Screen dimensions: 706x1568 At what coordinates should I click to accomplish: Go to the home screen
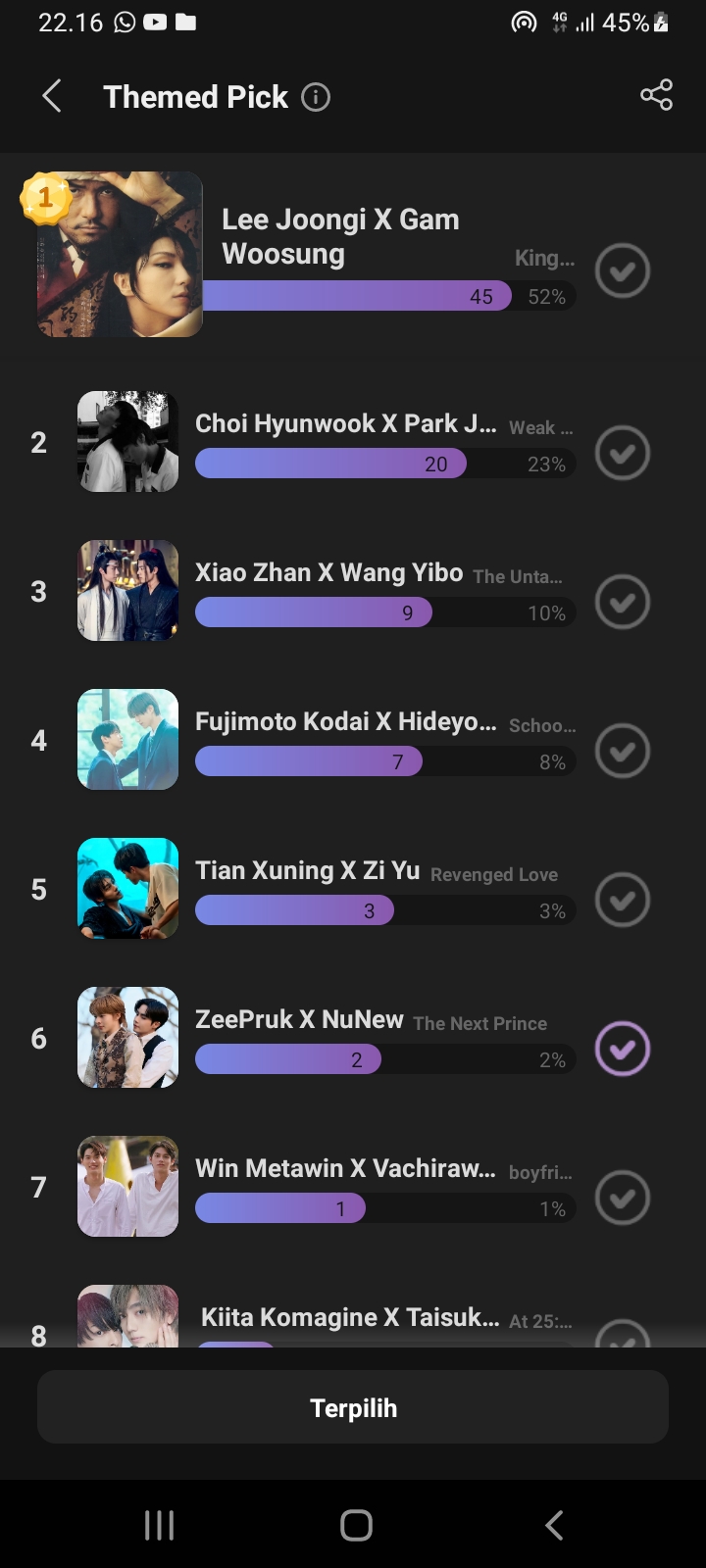click(x=356, y=1525)
